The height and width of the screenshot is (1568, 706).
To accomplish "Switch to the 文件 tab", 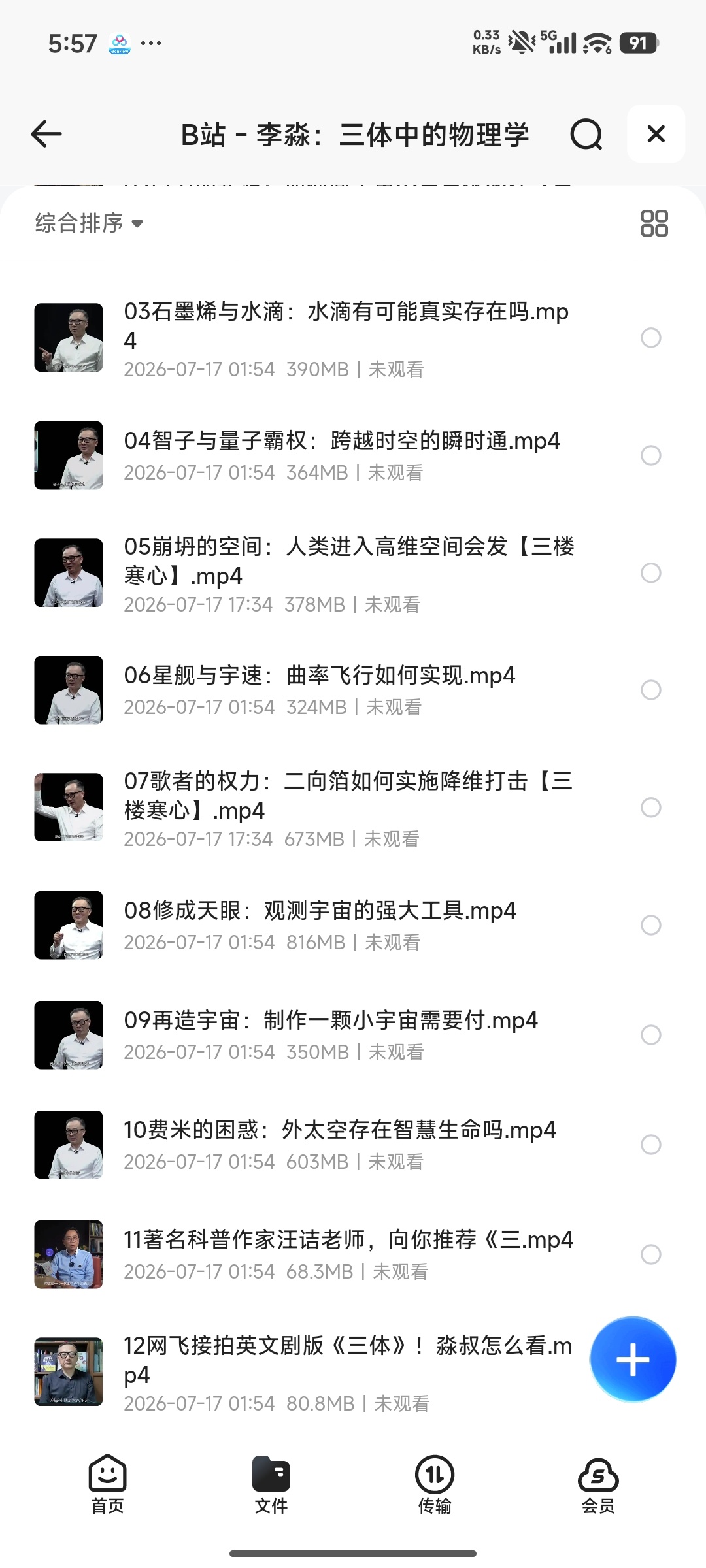I will [271, 1484].
